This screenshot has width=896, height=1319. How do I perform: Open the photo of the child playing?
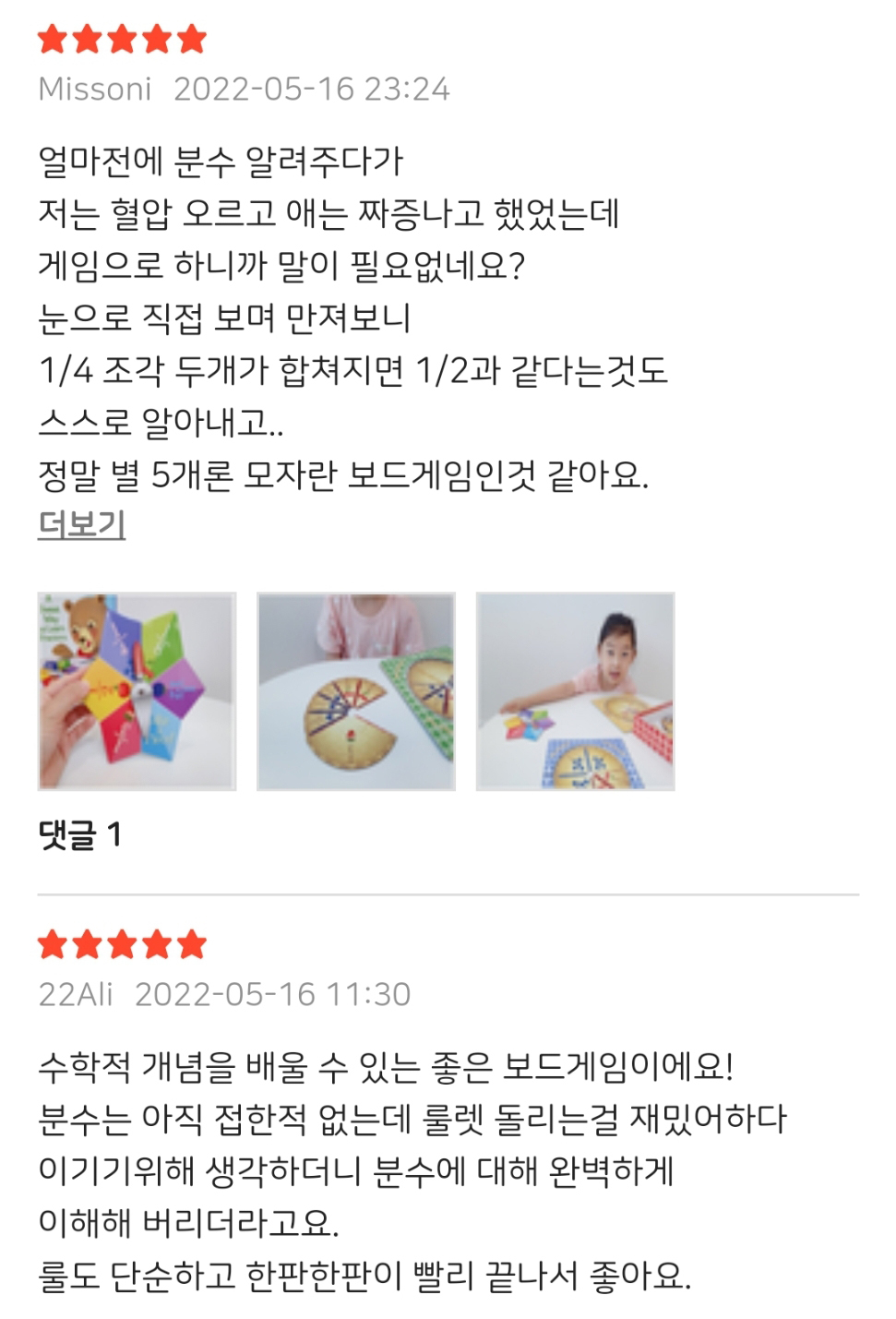coord(575,691)
